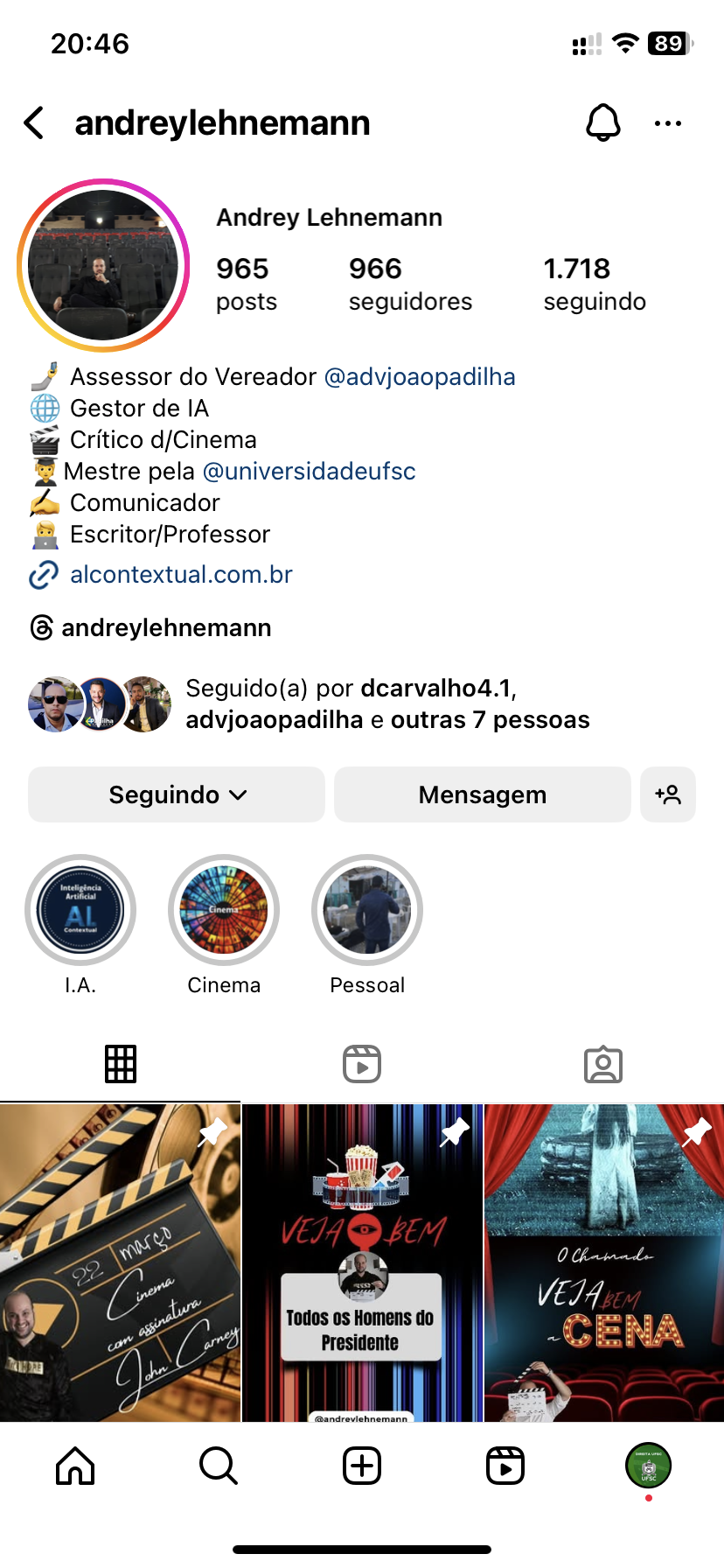View Andrey Lehnemann's story from profile picture
This screenshot has height=1568, width=724.
point(103,265)
